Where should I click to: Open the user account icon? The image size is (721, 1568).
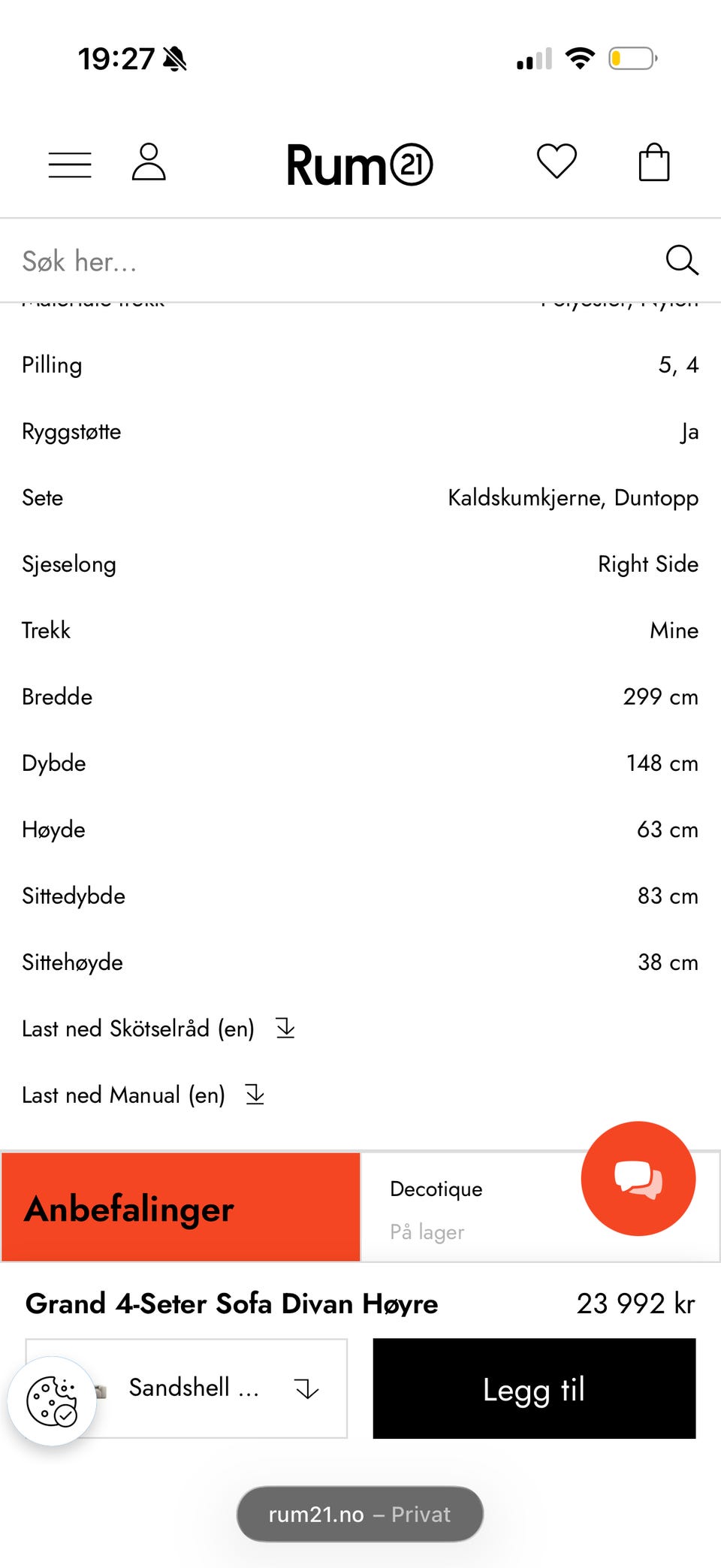(149, 162)
